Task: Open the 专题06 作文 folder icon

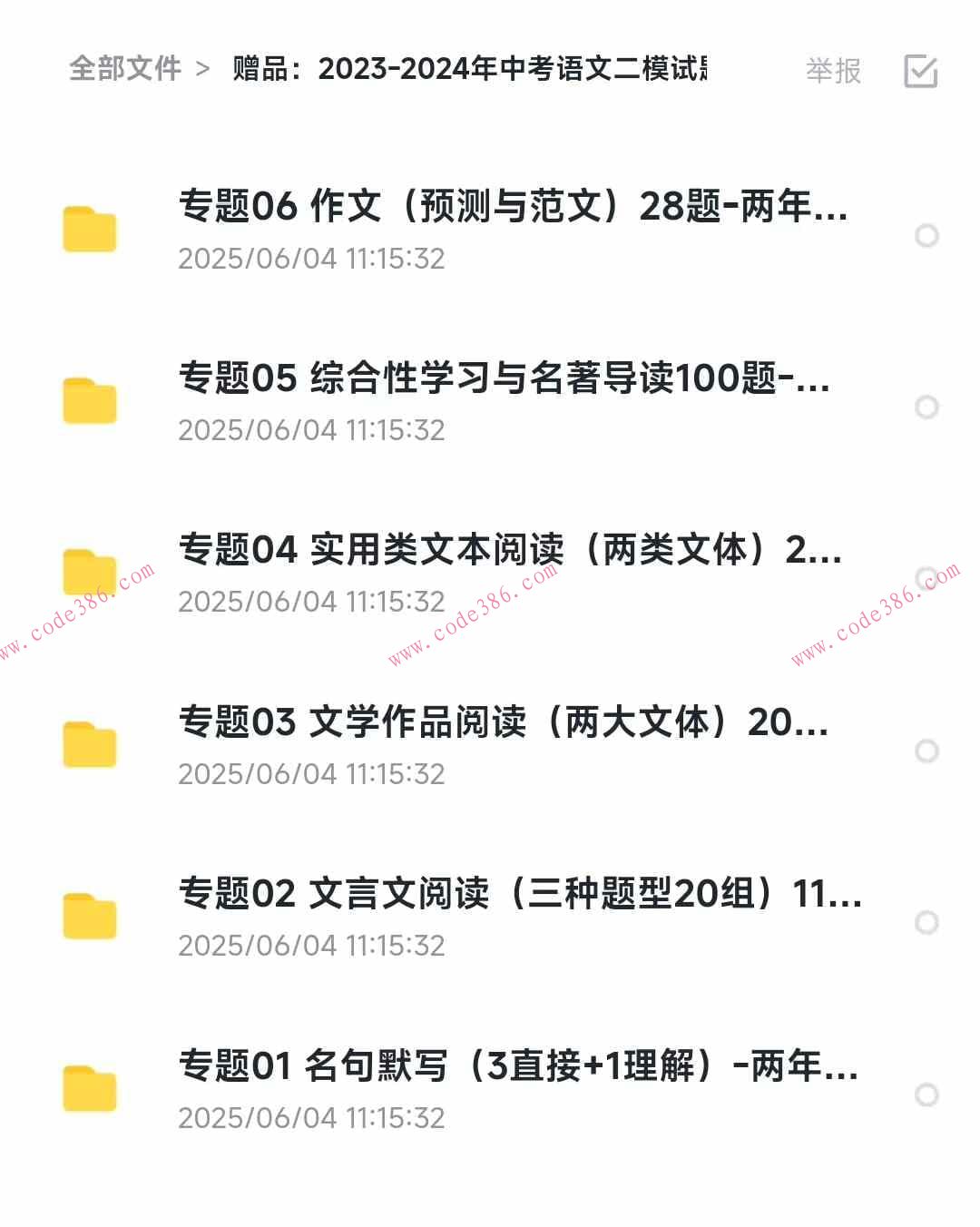Action: 87,229
